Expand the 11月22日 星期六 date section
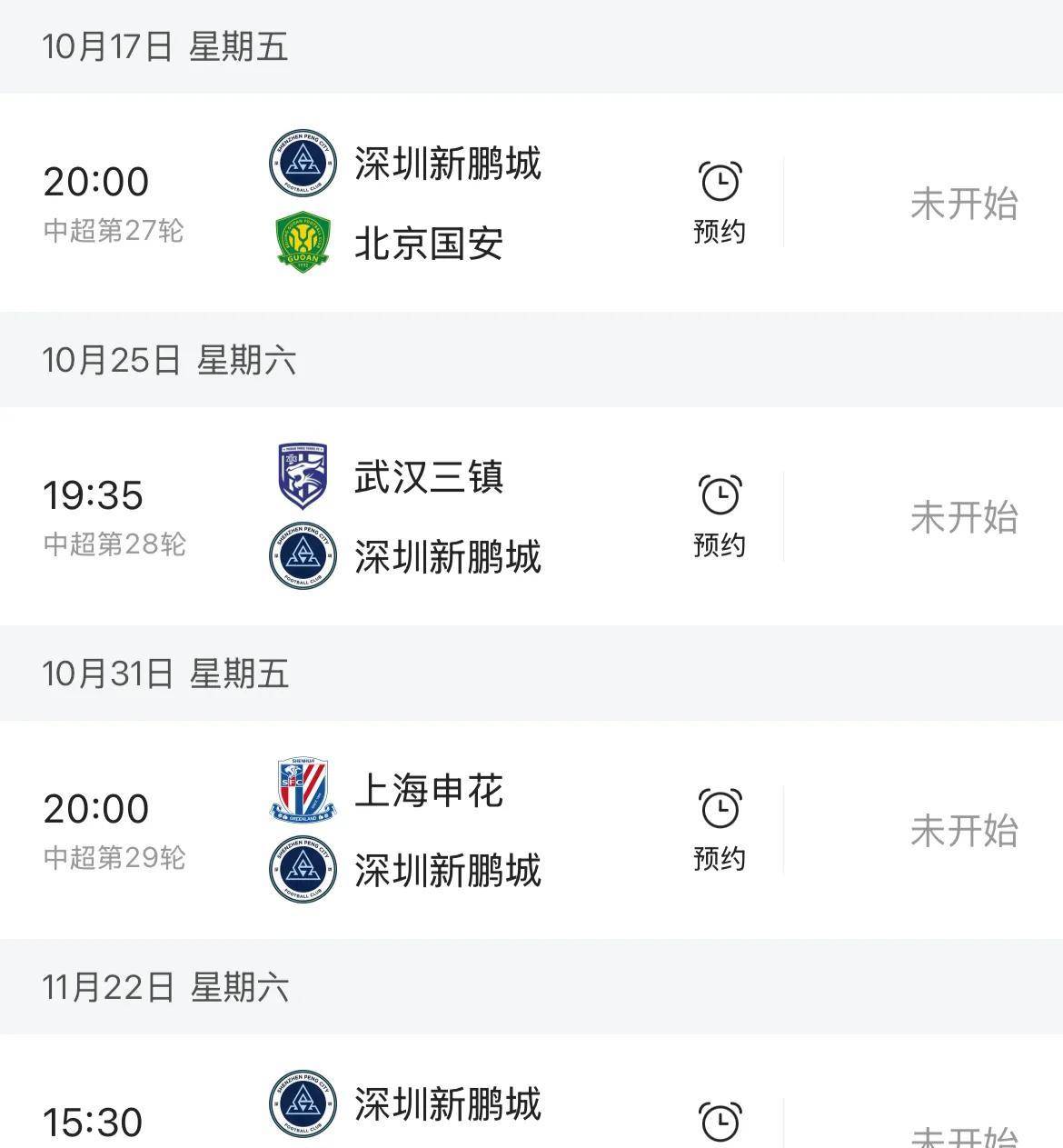This screenshot has width=1063, height=1148. coord(166,991)
